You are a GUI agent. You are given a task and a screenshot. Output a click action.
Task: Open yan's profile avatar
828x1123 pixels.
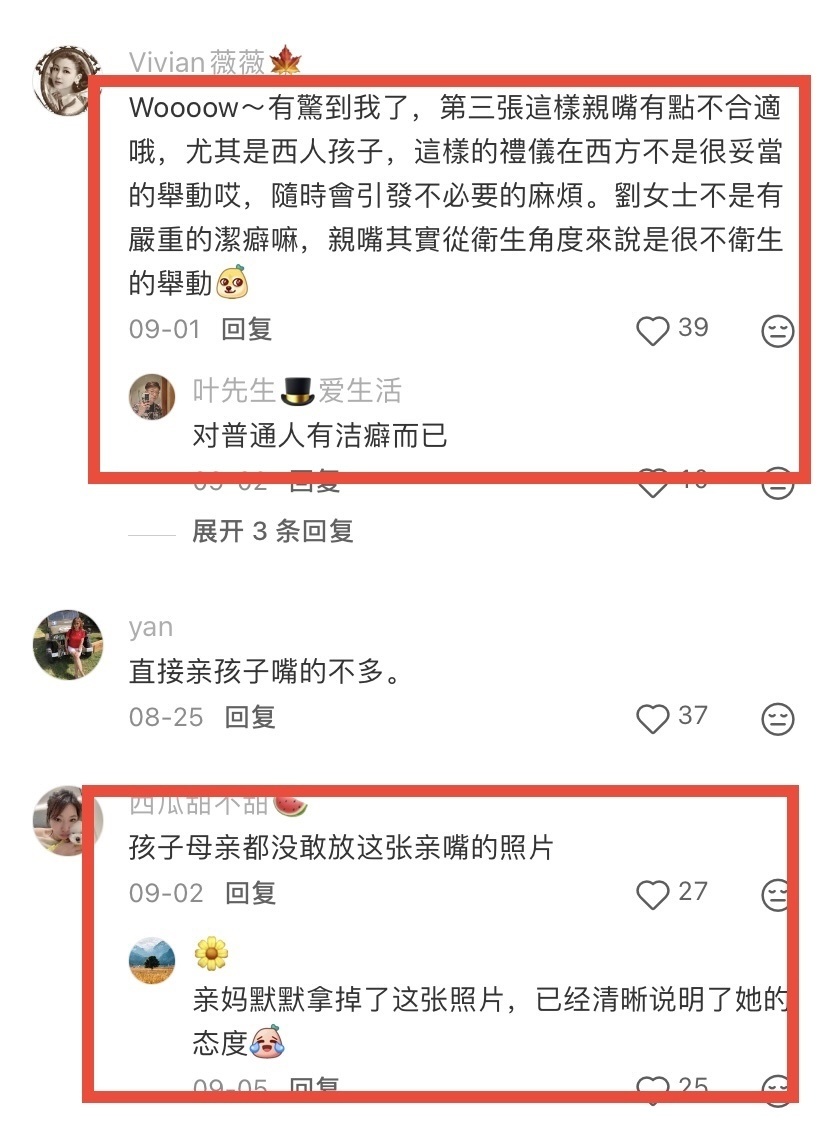[68, 645]
